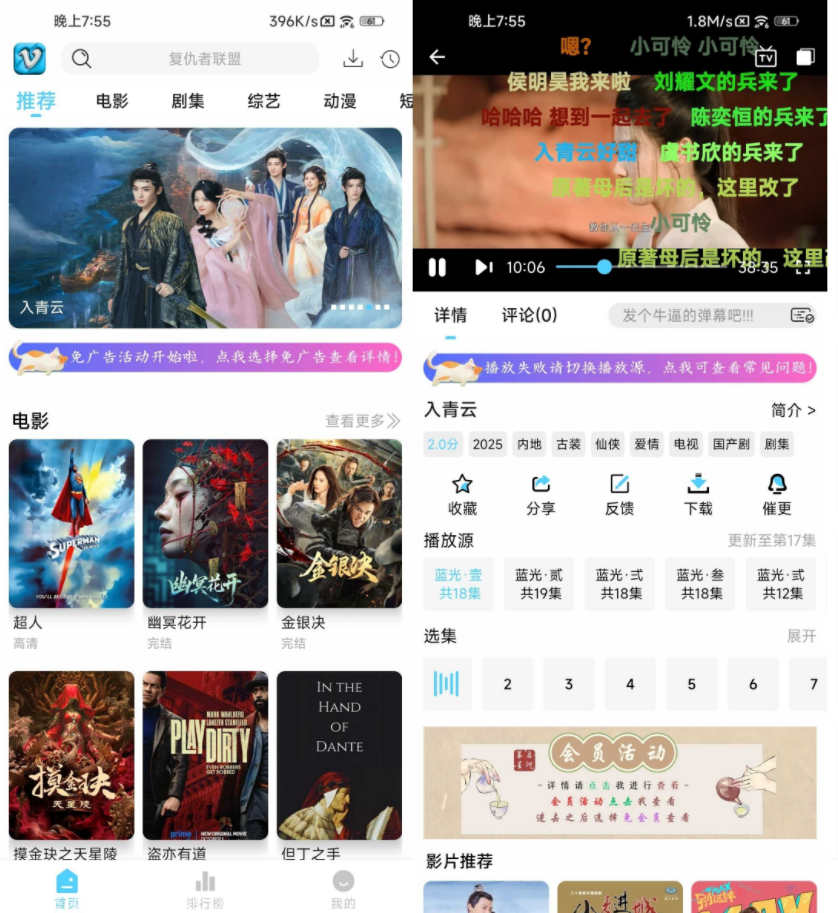Choose episode 5 in 选集
Screen dimensions: 838x913
pos(691,684)
